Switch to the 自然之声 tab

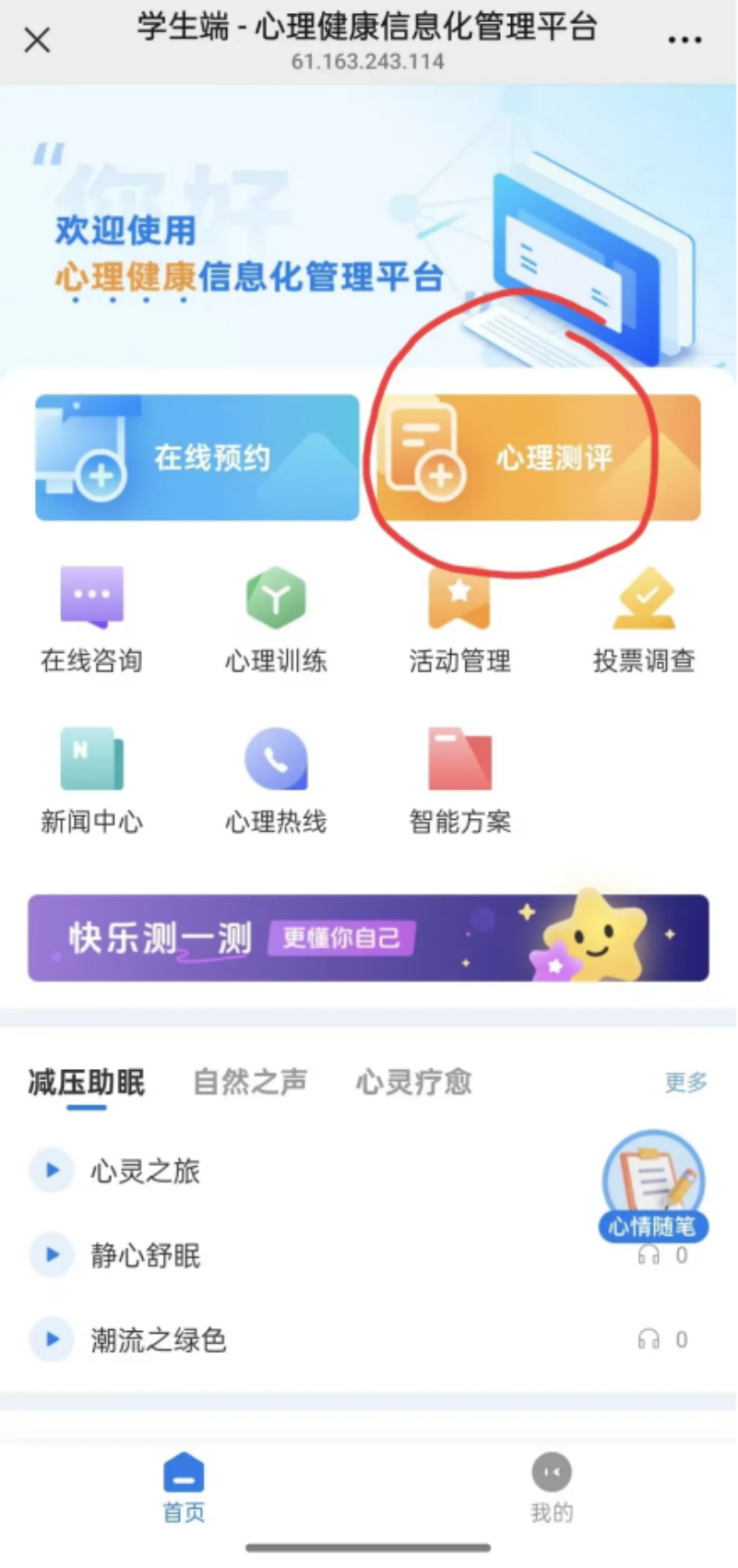coord(248,1082)
